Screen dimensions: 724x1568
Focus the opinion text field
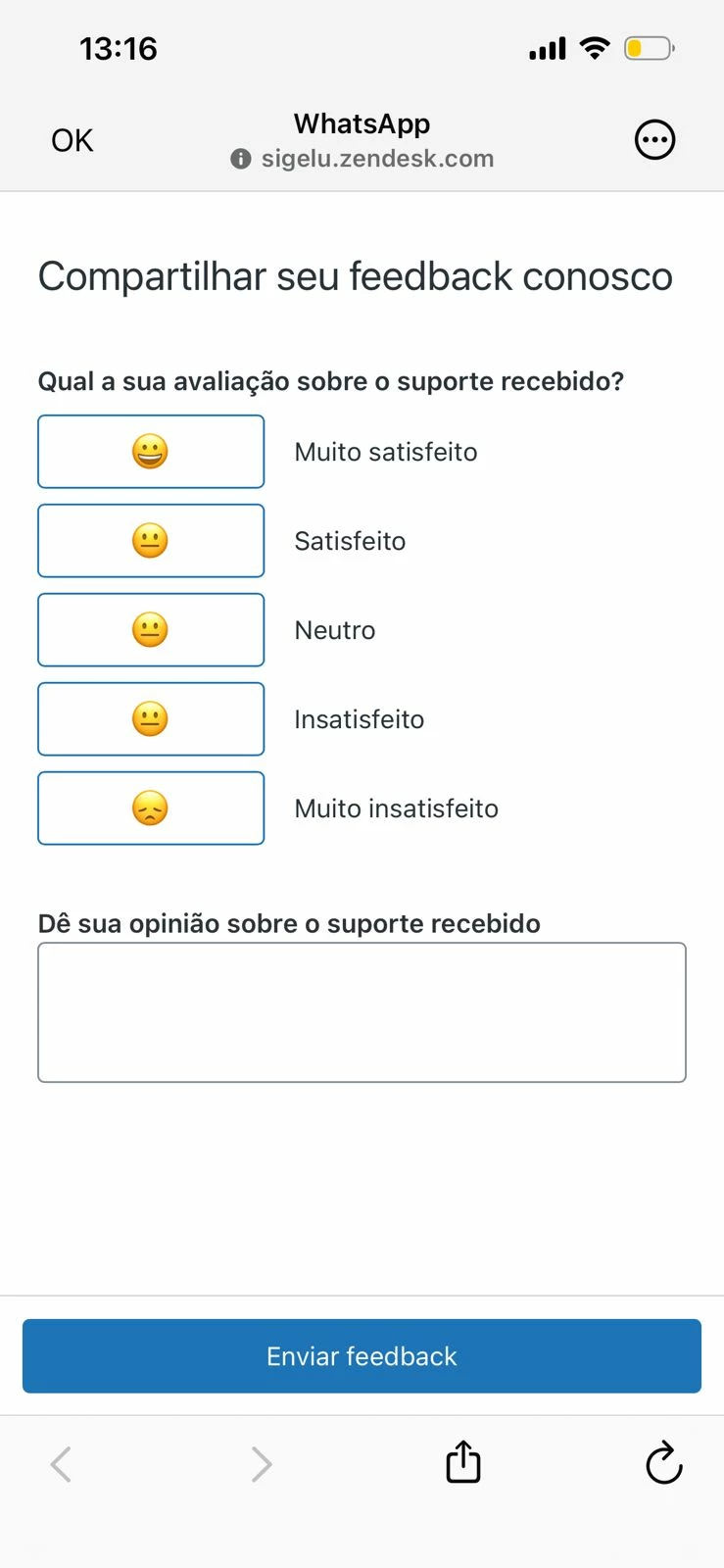pyautogui.click(x=362, y=1012)
